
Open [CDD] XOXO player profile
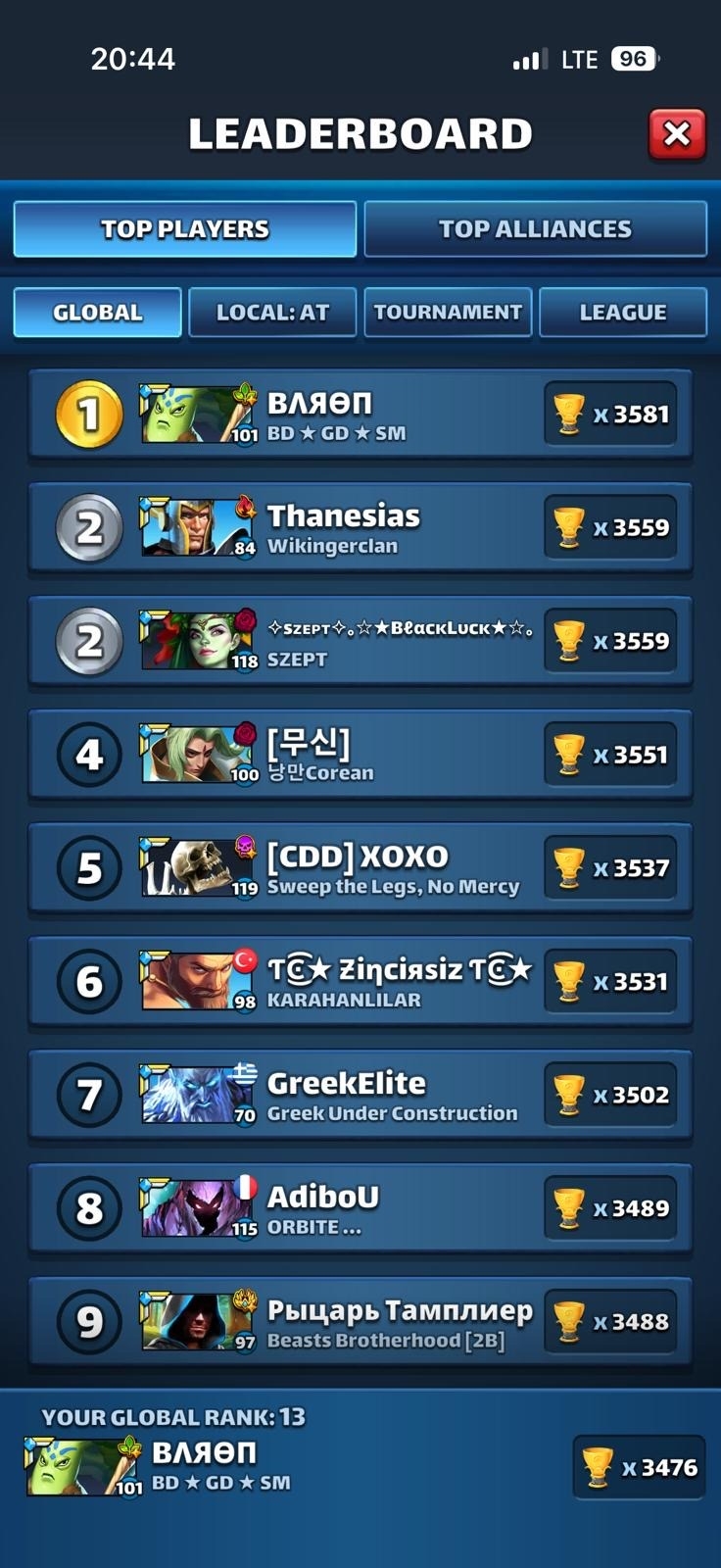pyautogui.click(x=360, y=868)
